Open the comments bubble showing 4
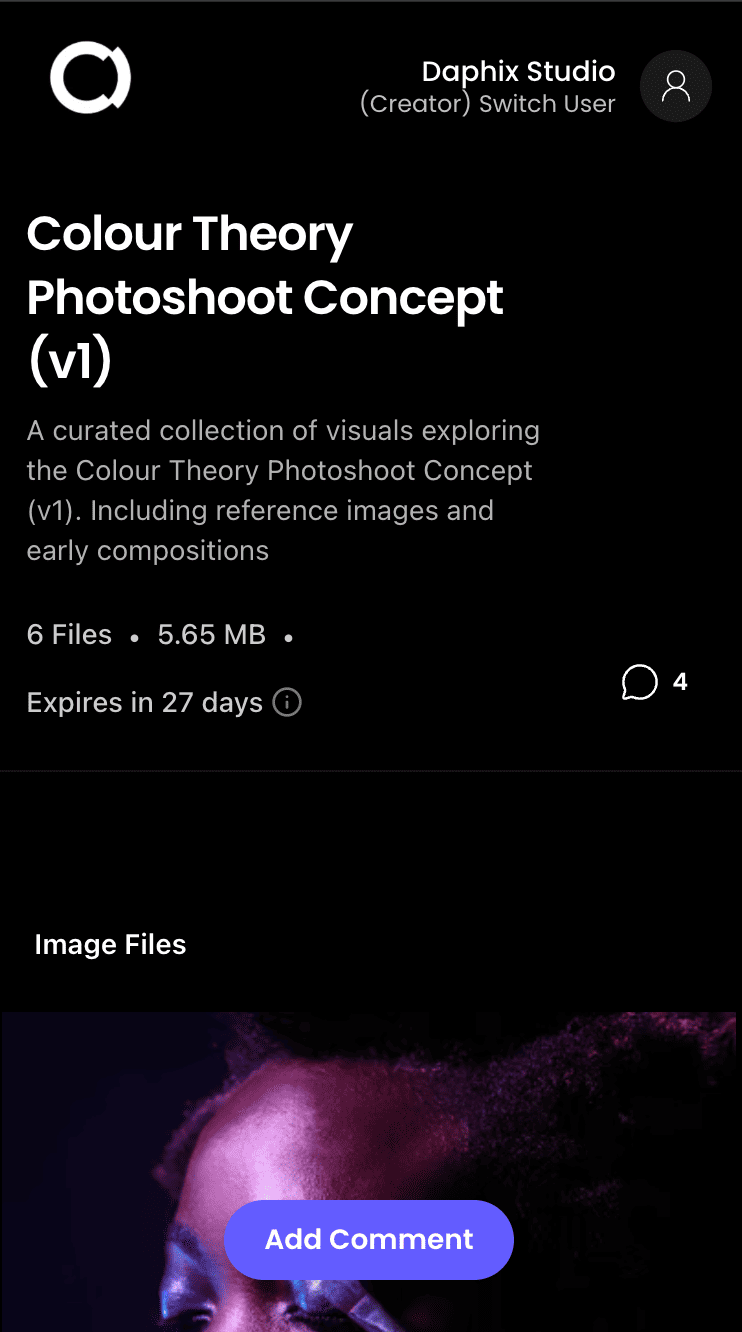This screenshot has height=1332, width=742. tap(641, 682)
